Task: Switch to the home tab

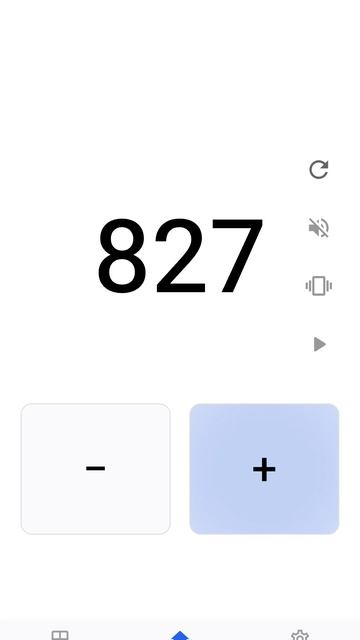Action: (x=180, y=636)
